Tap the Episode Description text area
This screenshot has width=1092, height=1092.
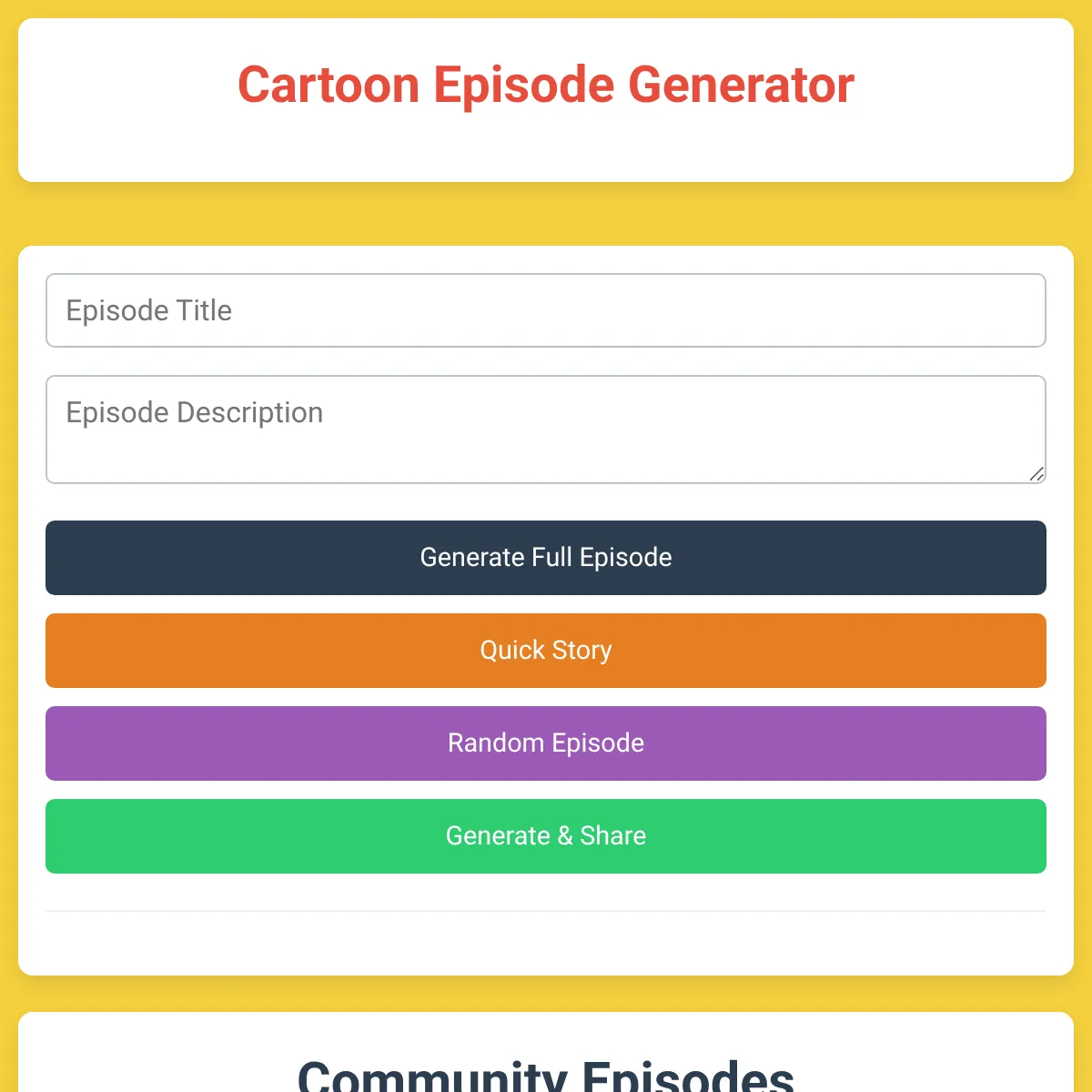(x=546, y=430)
